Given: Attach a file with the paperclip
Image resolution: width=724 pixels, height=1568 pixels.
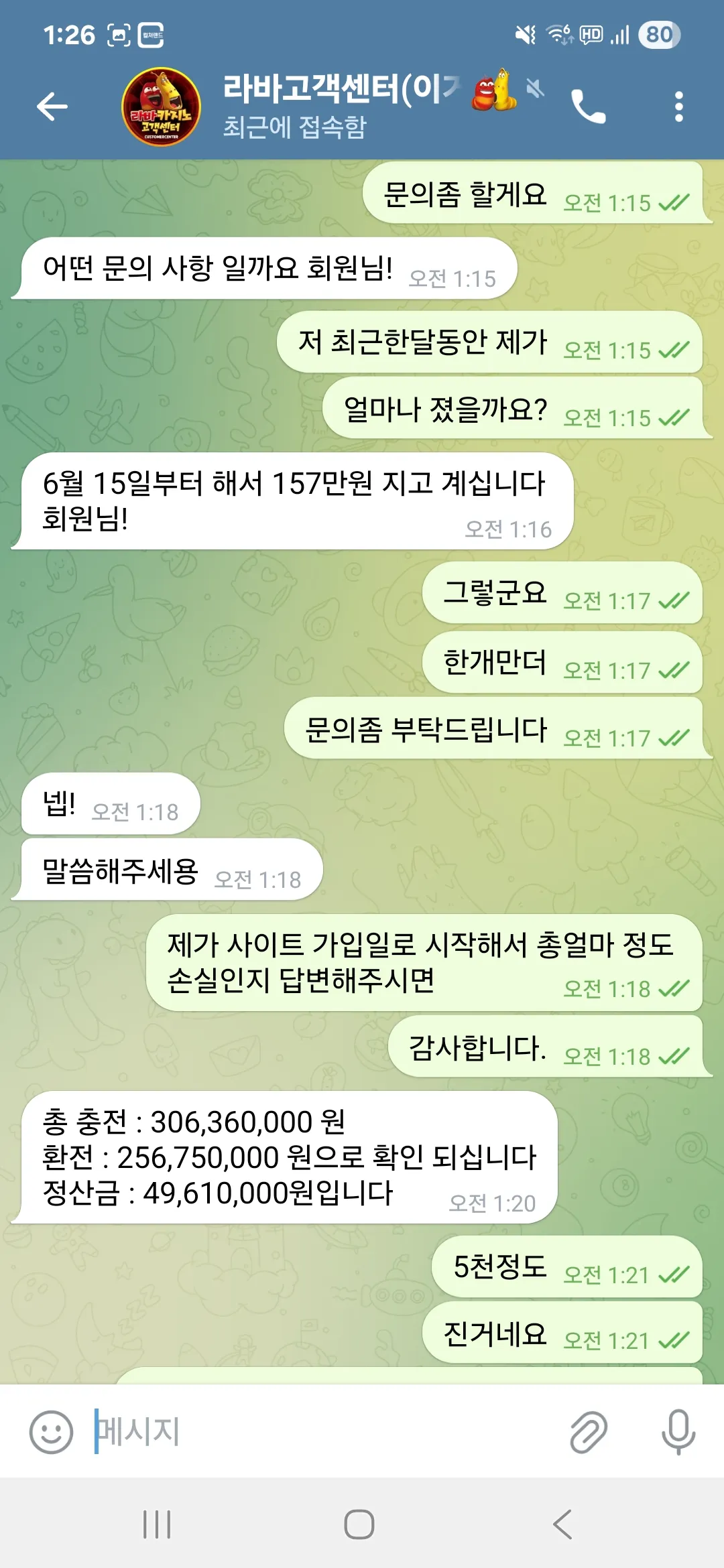Looking at the screenshot, I should click(x=589, y=1432).
